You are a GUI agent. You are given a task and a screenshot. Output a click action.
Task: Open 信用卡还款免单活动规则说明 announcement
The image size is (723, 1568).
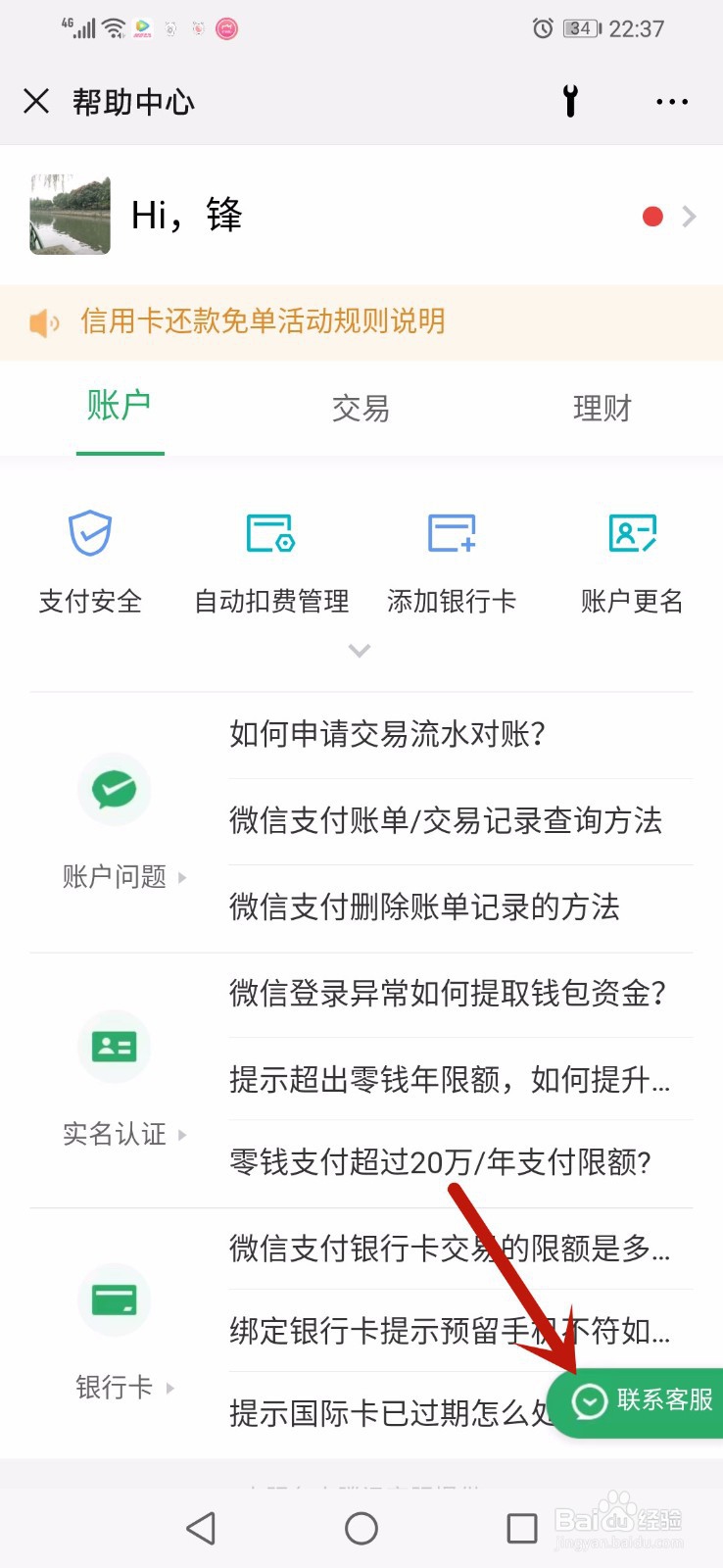click(262, 320)
